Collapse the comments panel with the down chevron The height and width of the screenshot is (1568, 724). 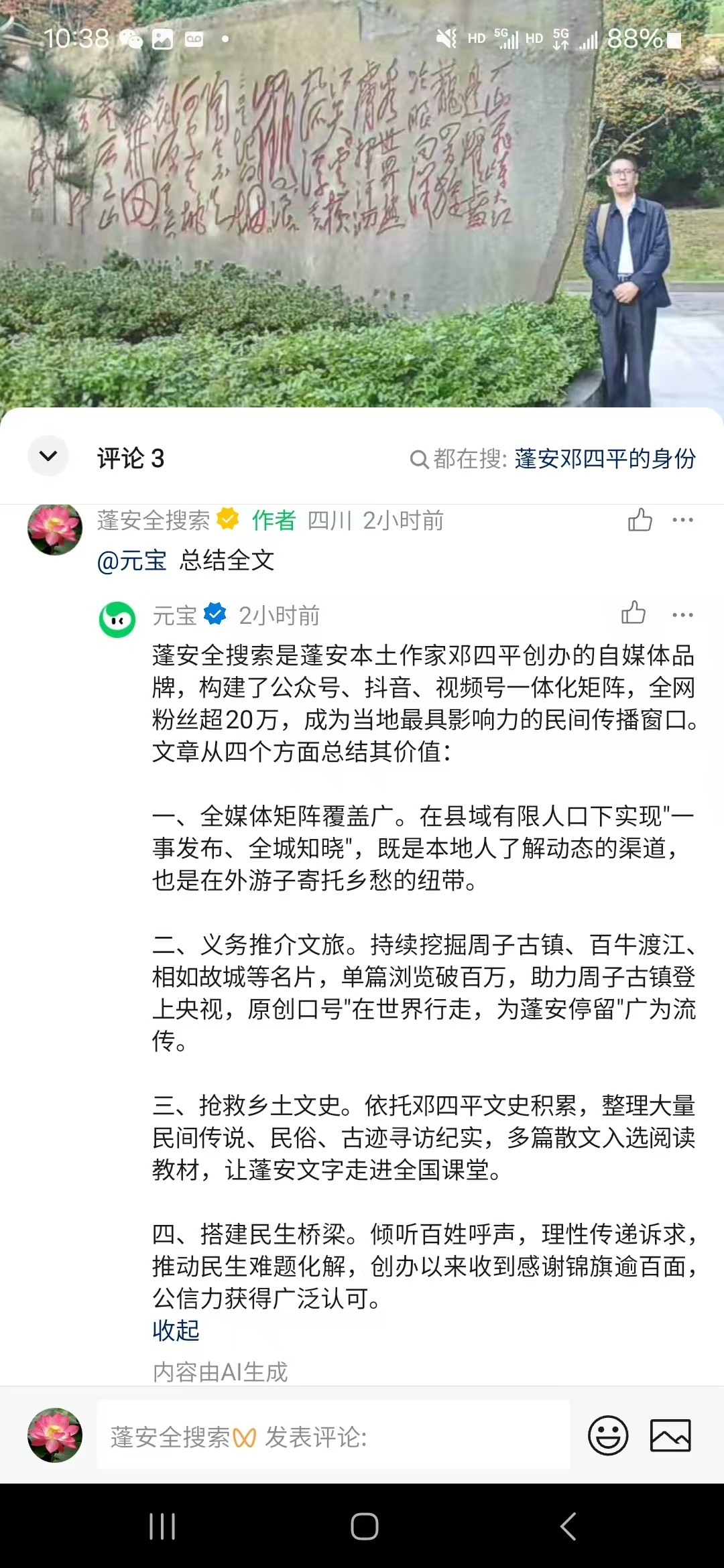pos(48,456)
